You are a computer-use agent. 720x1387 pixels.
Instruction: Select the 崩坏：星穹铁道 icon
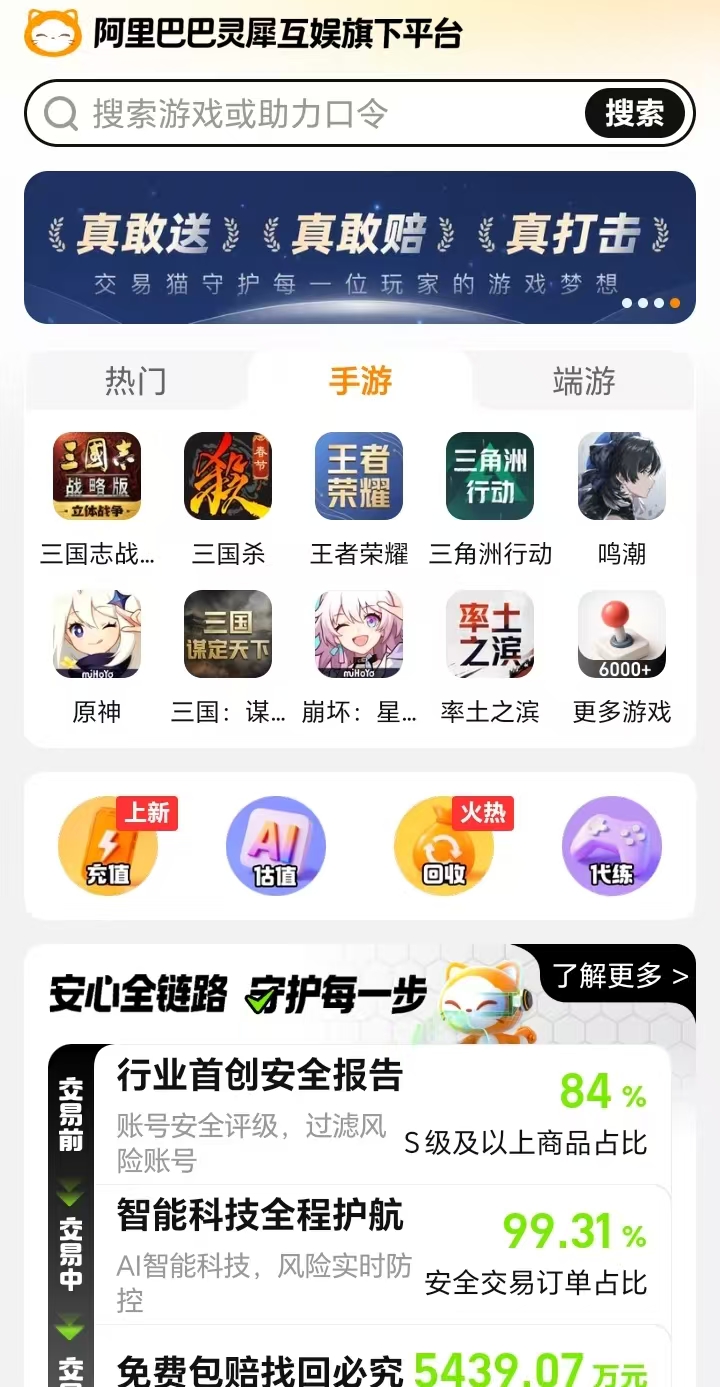coord(358,634)
